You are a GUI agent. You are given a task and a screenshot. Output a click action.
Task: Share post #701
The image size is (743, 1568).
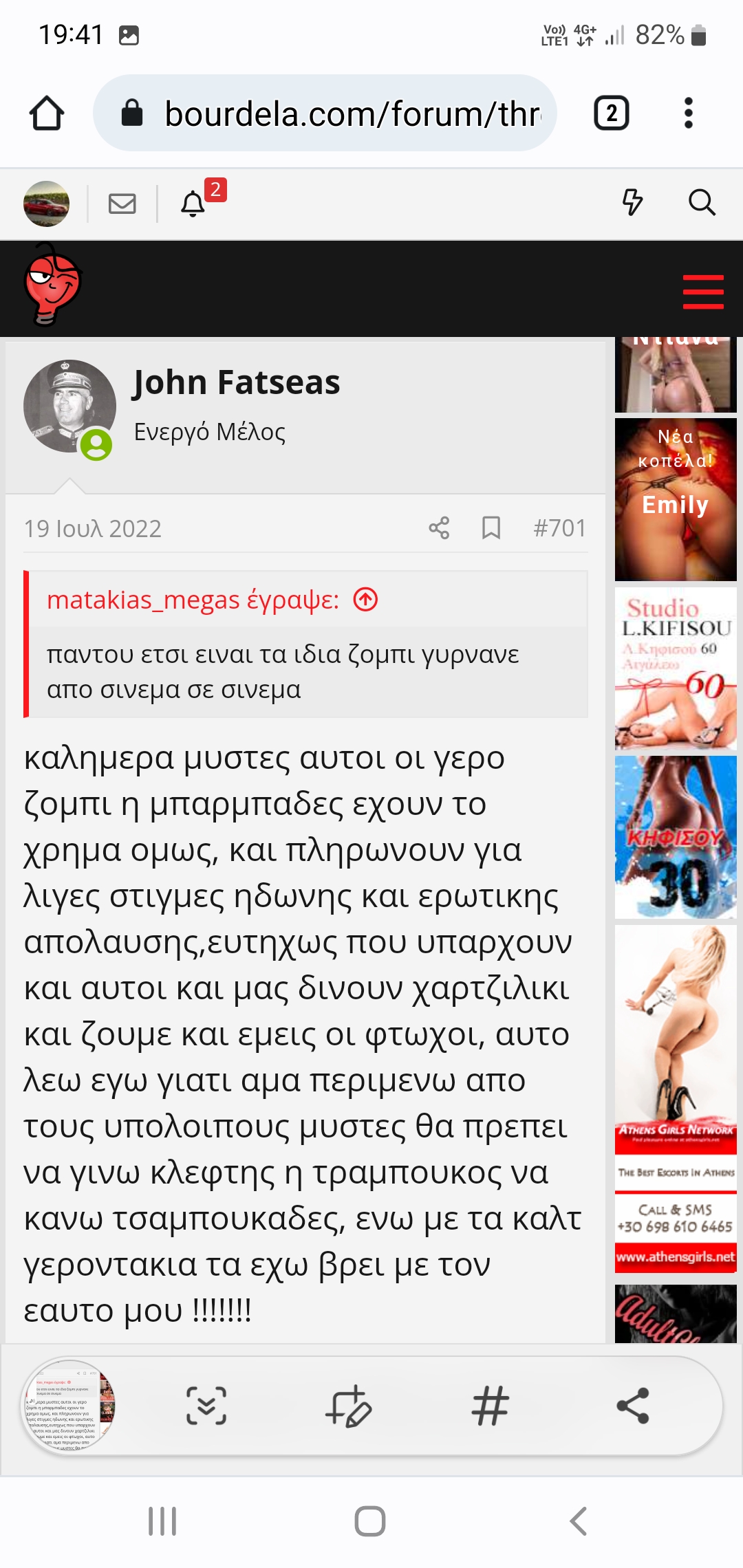[x=439, y=528]
